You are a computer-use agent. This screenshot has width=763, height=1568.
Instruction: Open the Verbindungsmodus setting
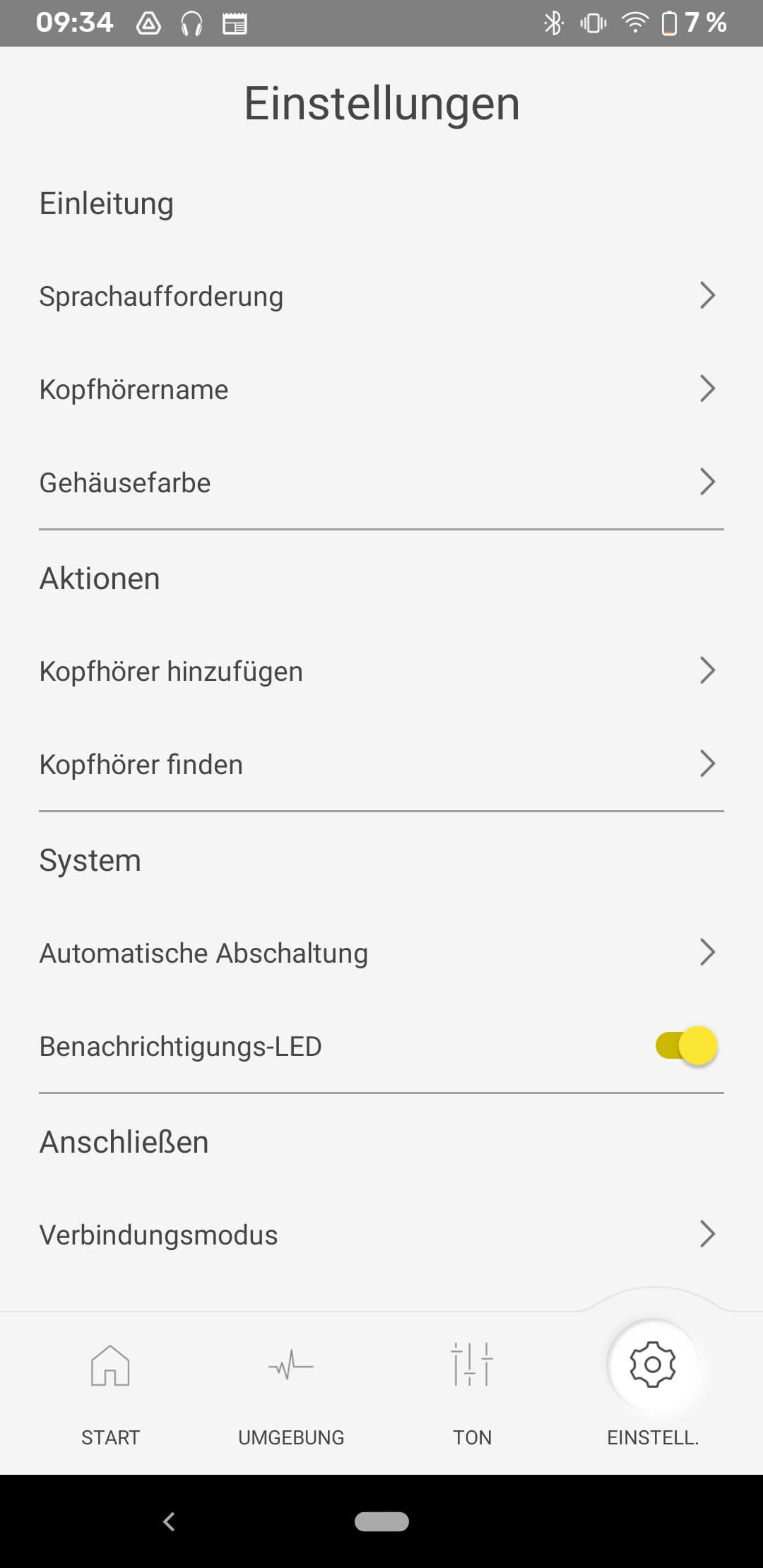381,1235
